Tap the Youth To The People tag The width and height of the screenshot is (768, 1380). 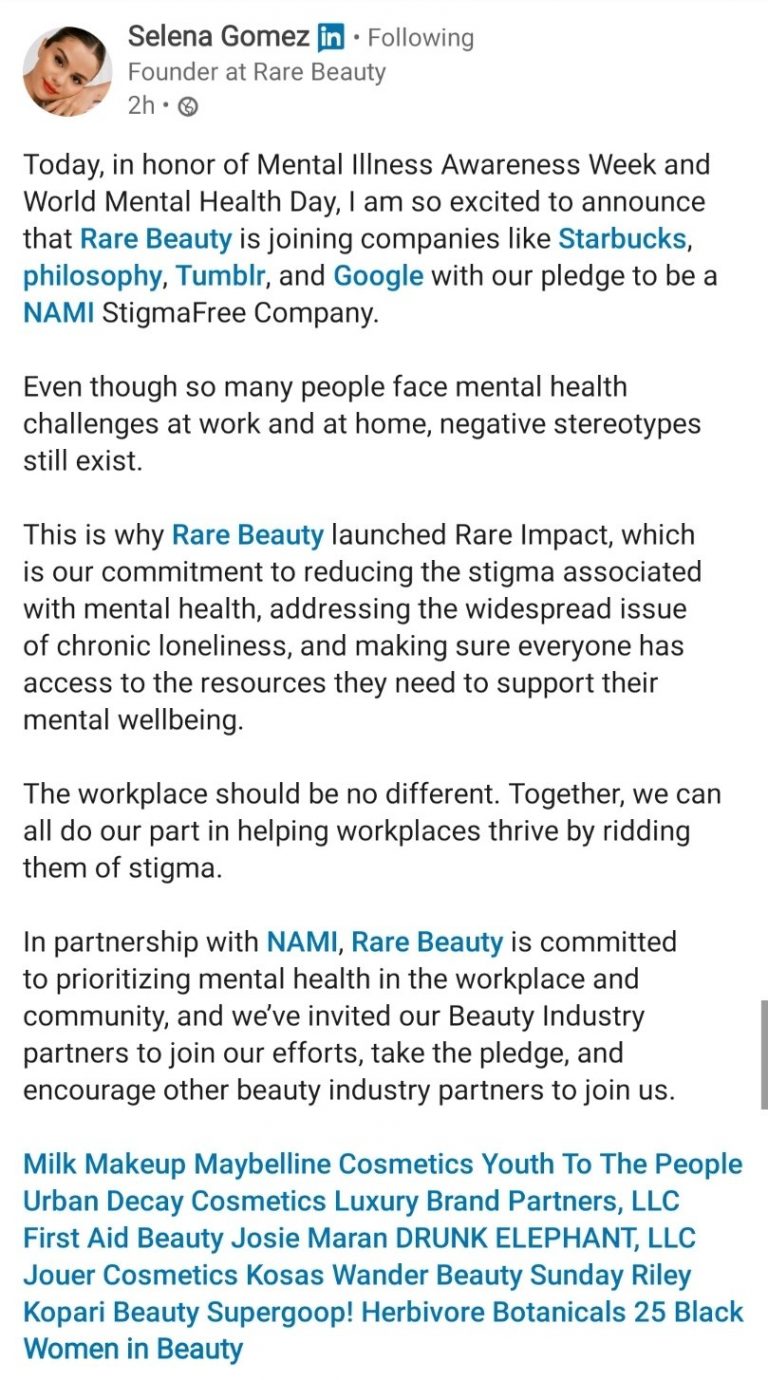pyautogui.click(x=612, y=1164)
